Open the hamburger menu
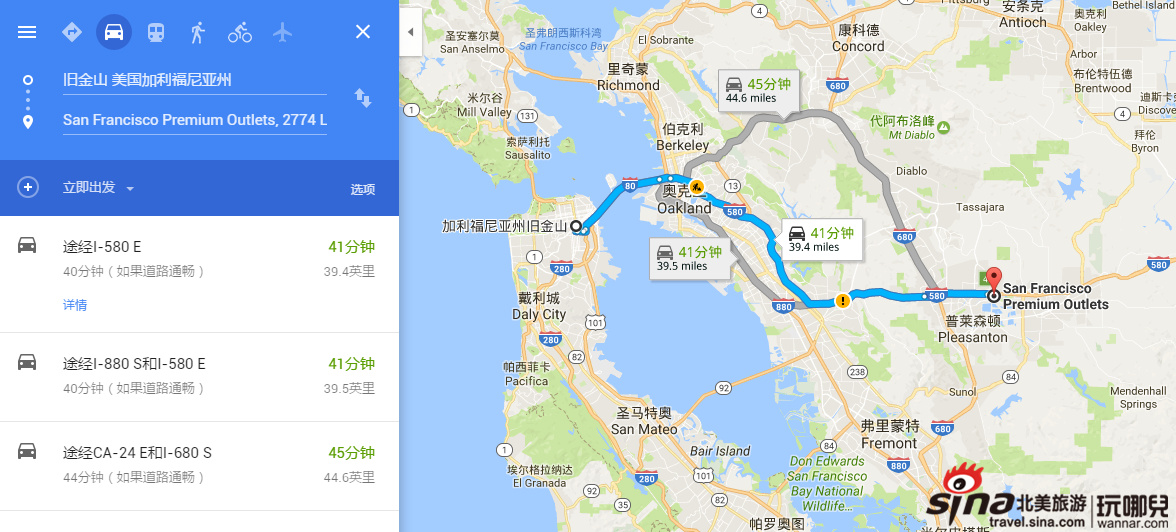 [x=27, y=32]
